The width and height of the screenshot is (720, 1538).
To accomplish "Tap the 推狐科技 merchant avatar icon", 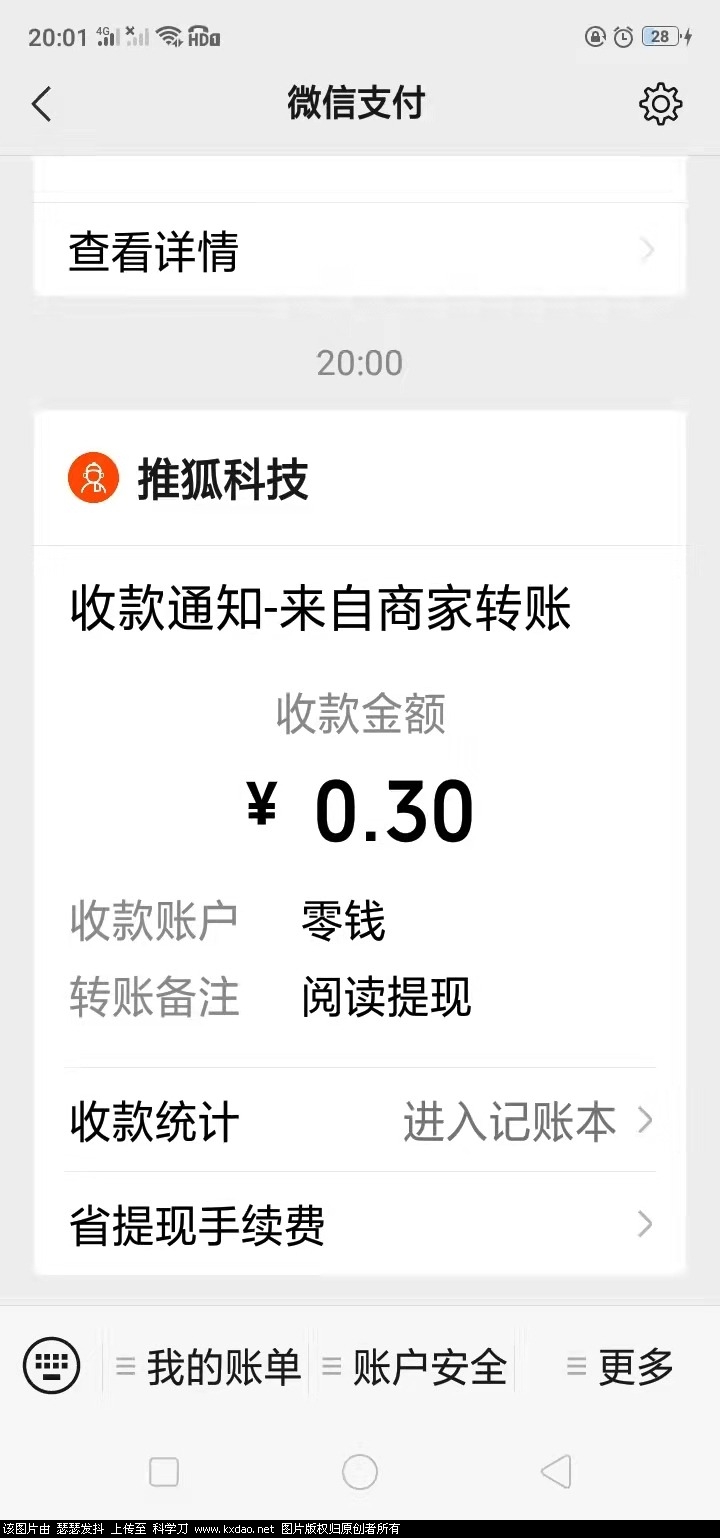I will click(x=92, y=477).
